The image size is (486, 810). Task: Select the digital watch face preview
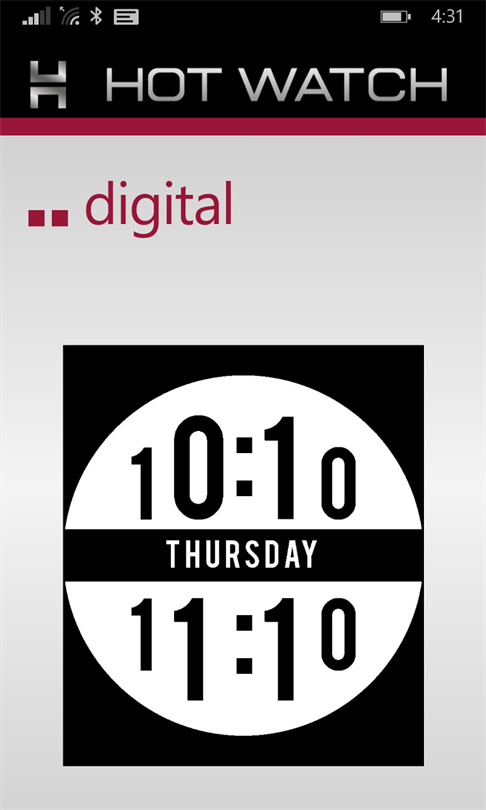[x=243, y=555]
